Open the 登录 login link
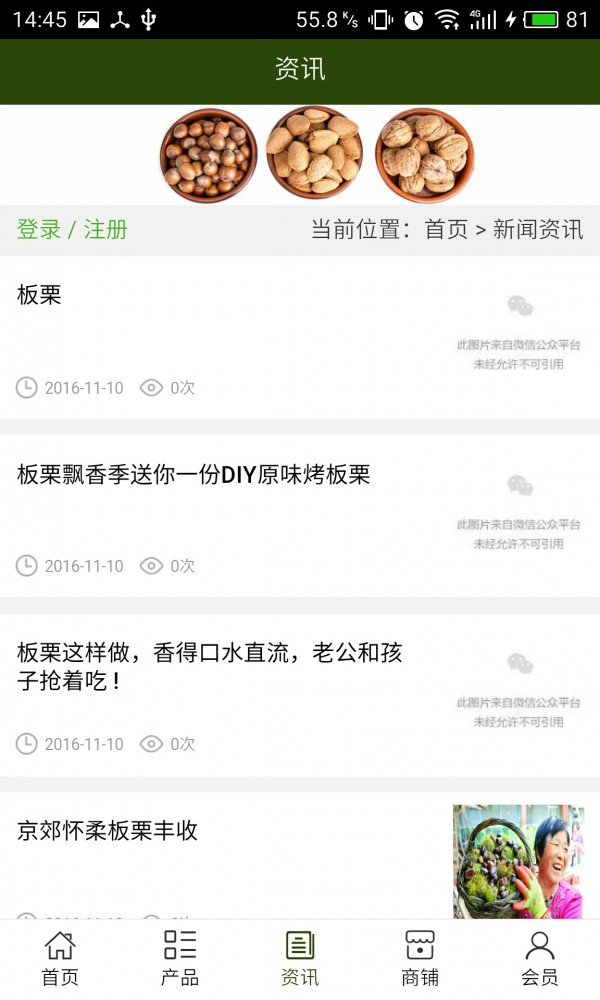The image size is (600, 1000). click(39, 229)
